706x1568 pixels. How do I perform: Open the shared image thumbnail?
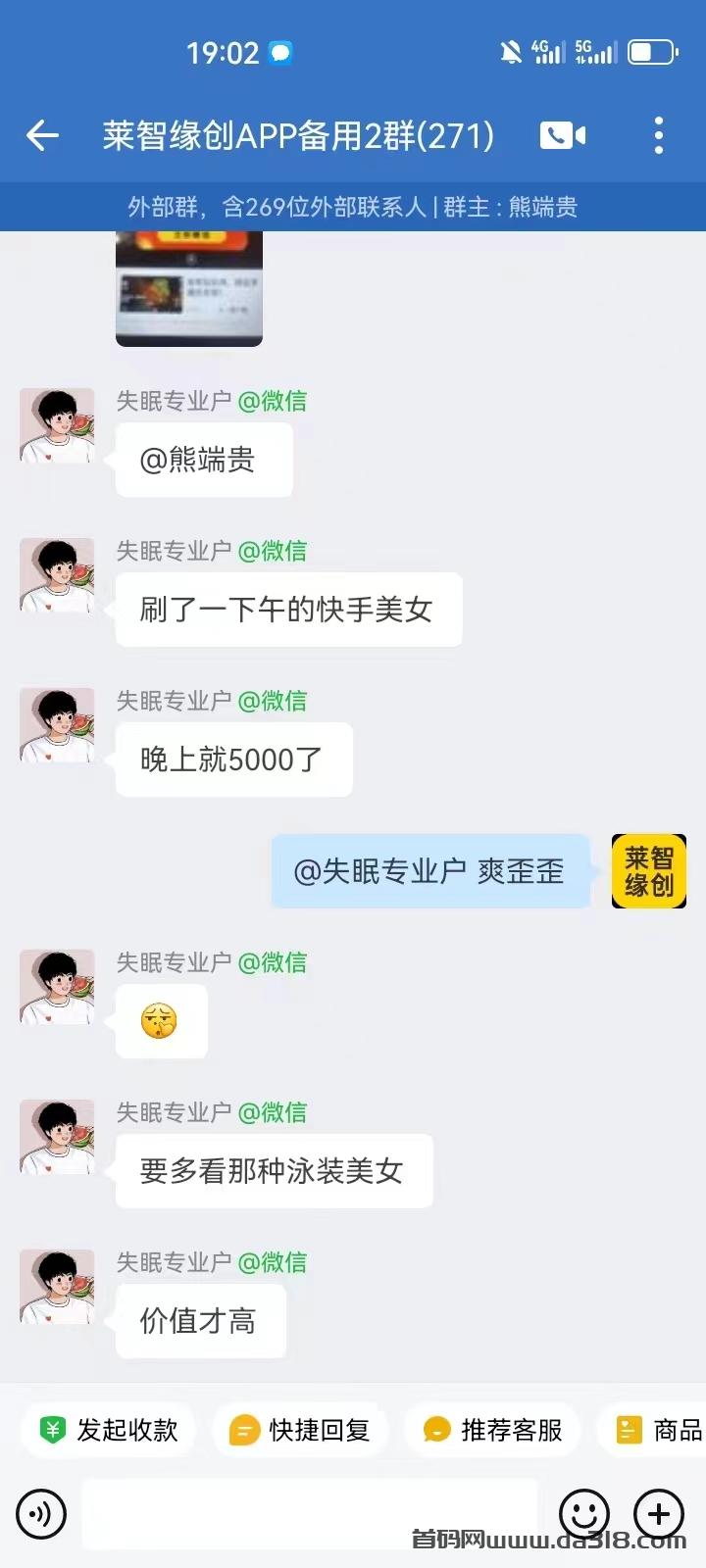click(189, 288)
